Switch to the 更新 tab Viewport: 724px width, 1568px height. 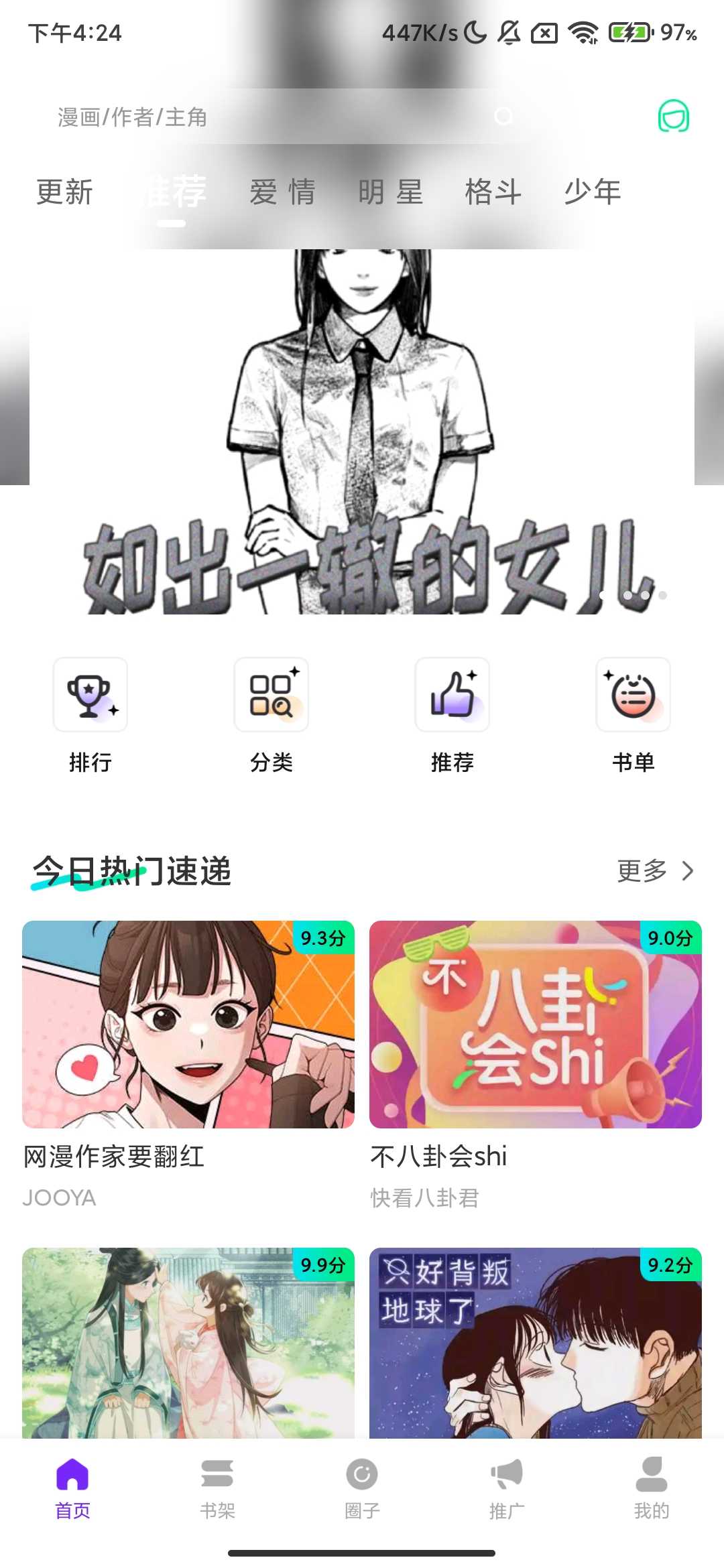coord(65,192)
